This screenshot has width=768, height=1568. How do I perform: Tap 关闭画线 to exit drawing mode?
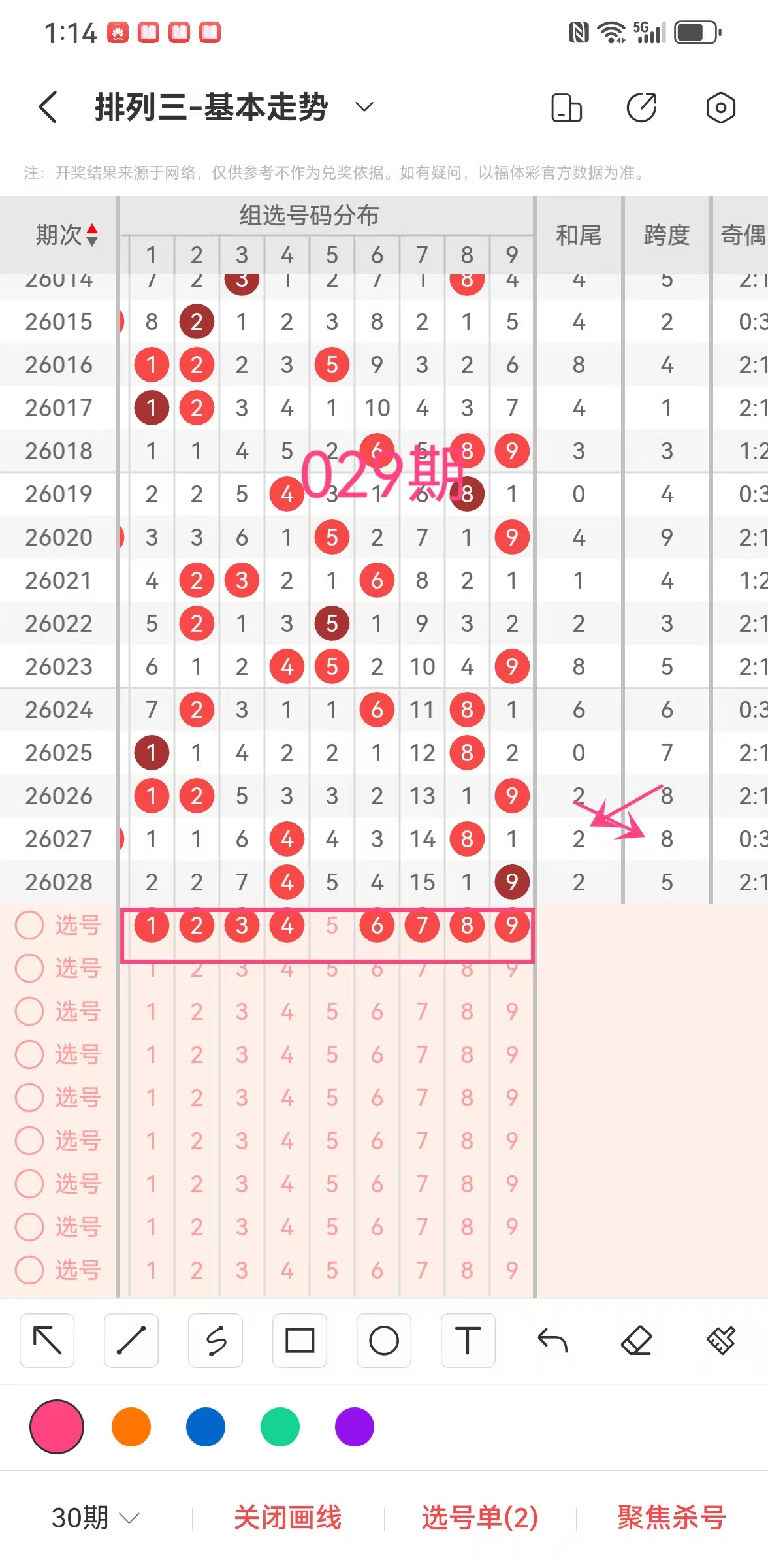(x=288, y=1518)
